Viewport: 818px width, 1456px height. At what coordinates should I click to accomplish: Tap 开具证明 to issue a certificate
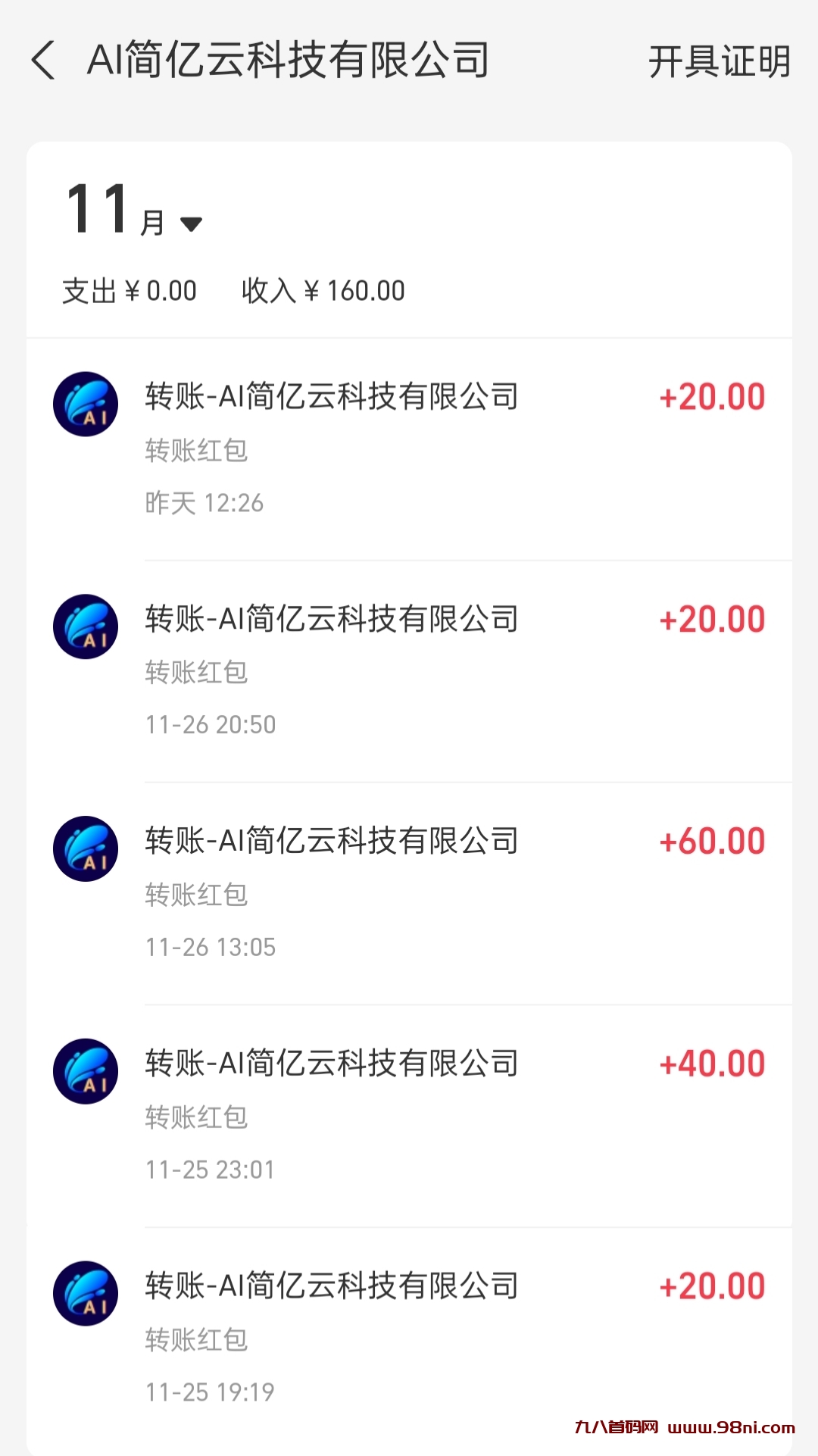tap(719, 62)
